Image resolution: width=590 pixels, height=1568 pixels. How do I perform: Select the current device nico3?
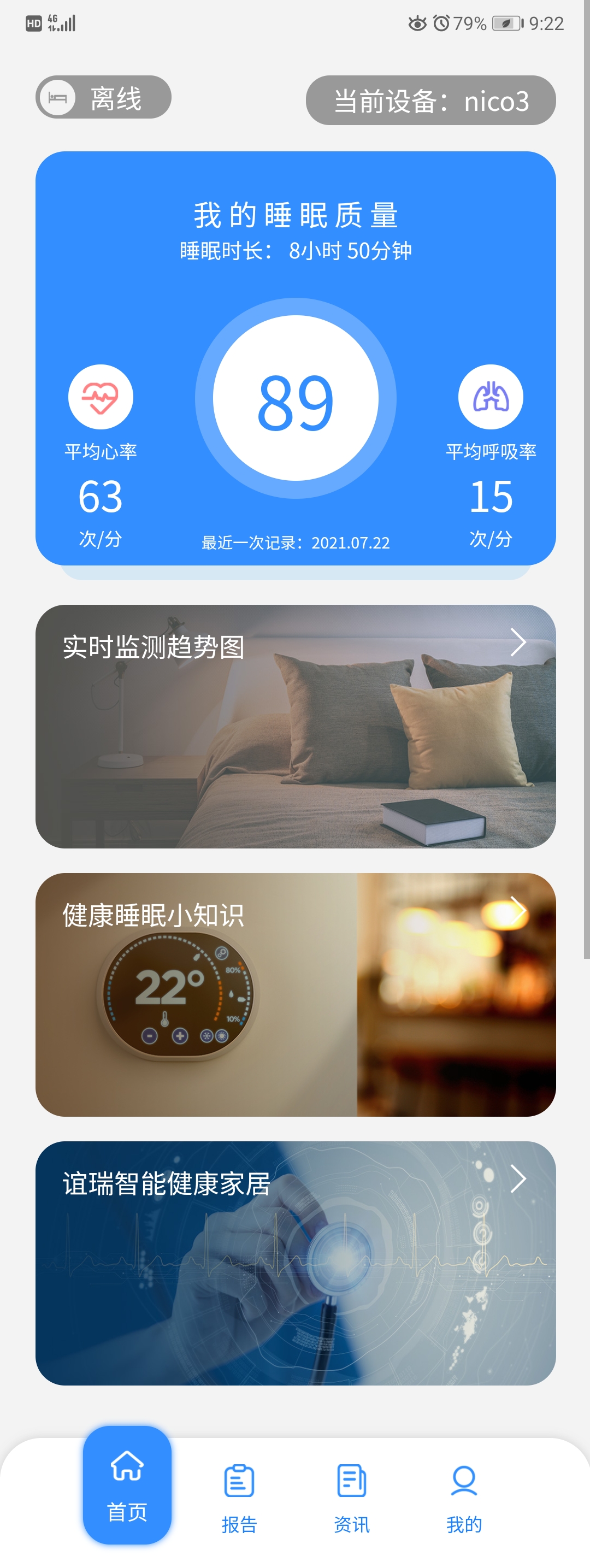[430, 101]
